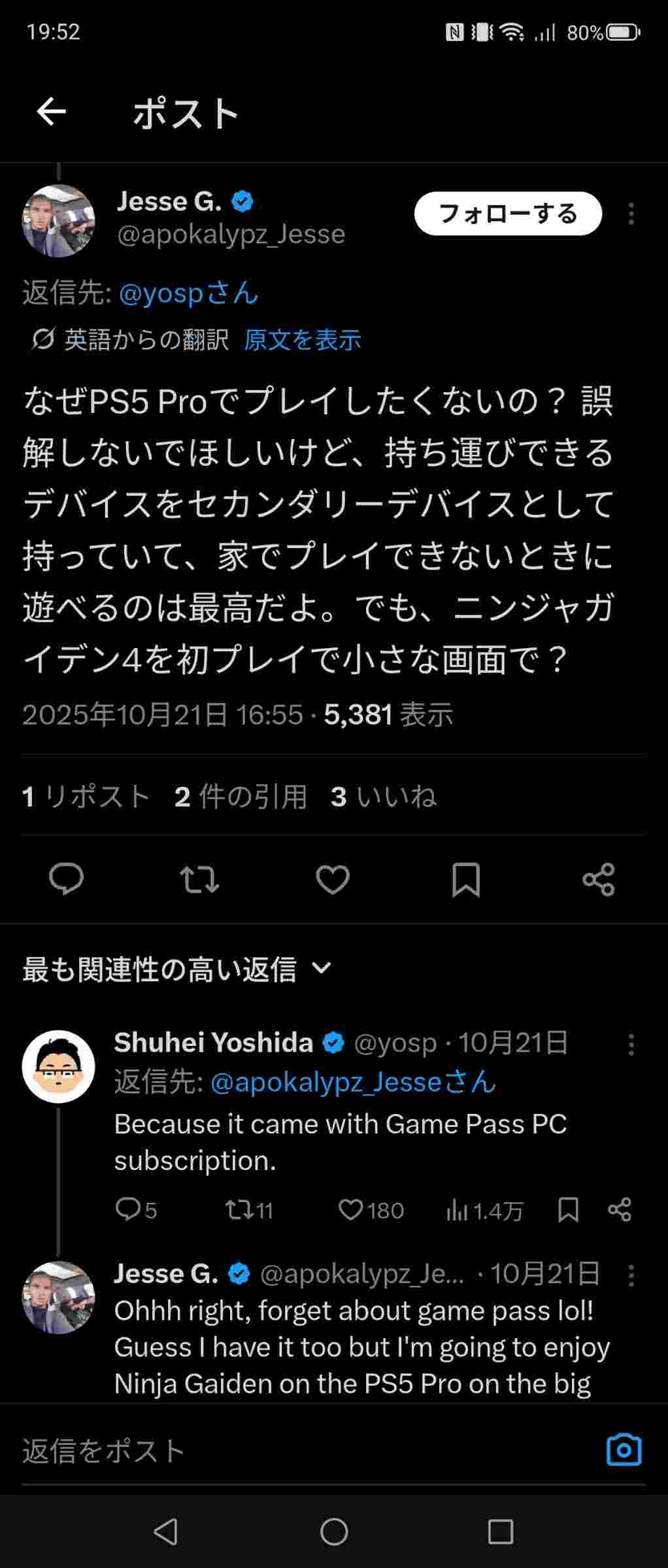Viewport: 668px width, 1568px height.
Task: Show the original text via 原文を表示
Action: click(302, 340)
